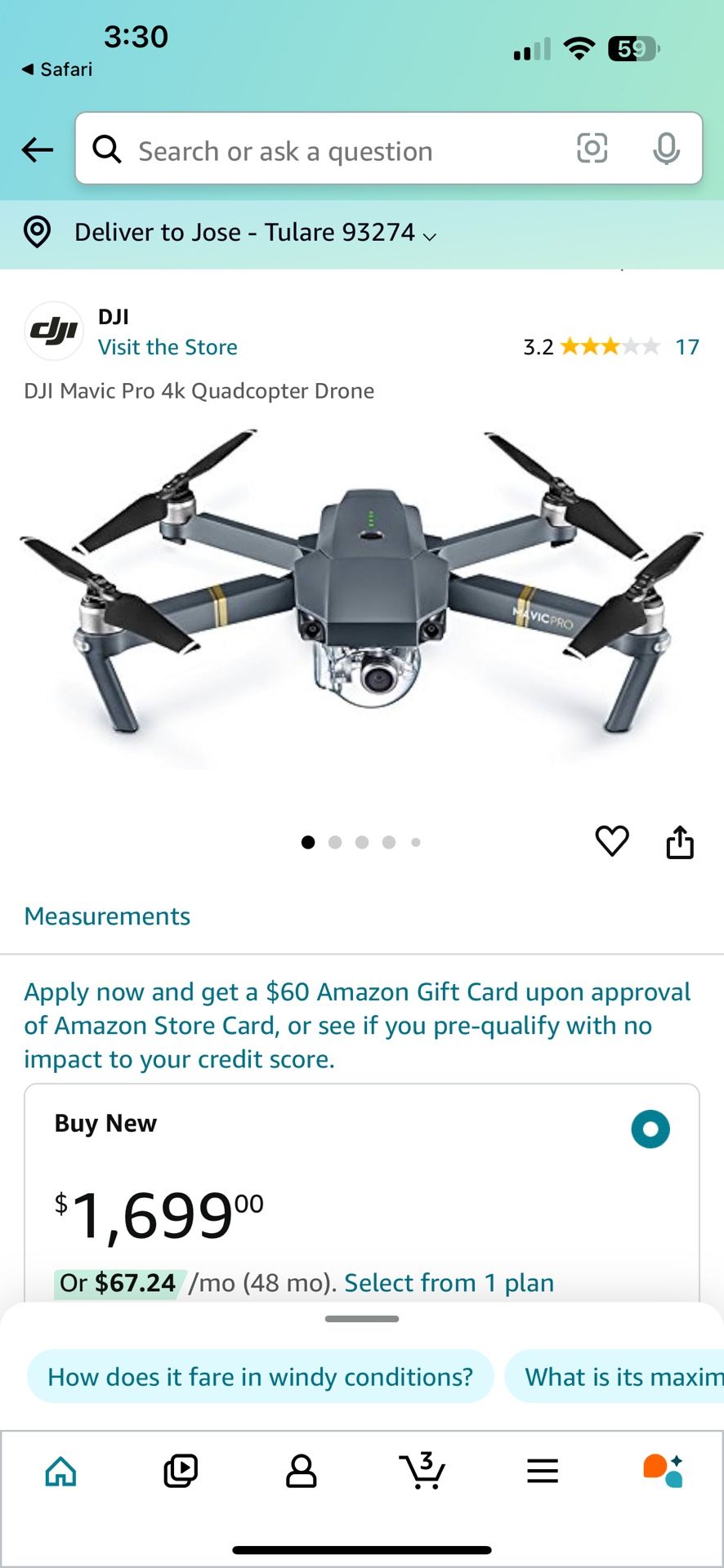Open visual search with the camera icon
This screenshot has width=724, height=1568.
592,149
